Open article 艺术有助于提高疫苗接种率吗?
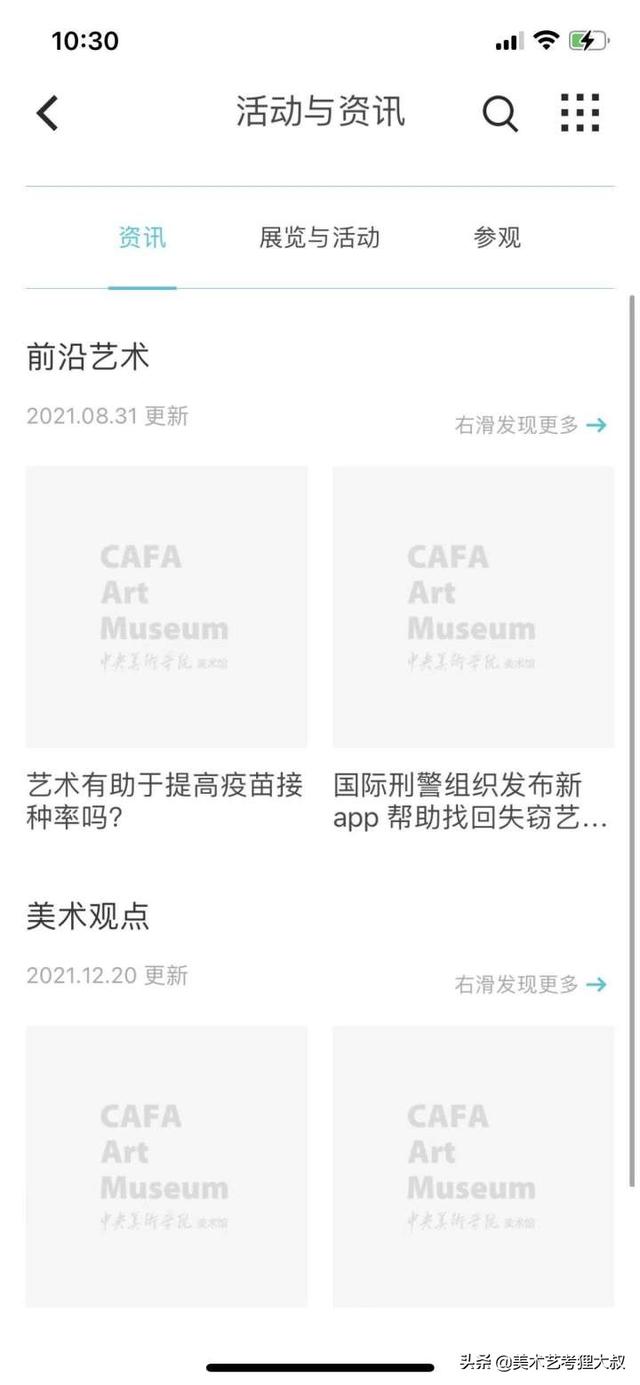Image resolution: width=640 pixels, height=1385 pixels. point(165,801)
